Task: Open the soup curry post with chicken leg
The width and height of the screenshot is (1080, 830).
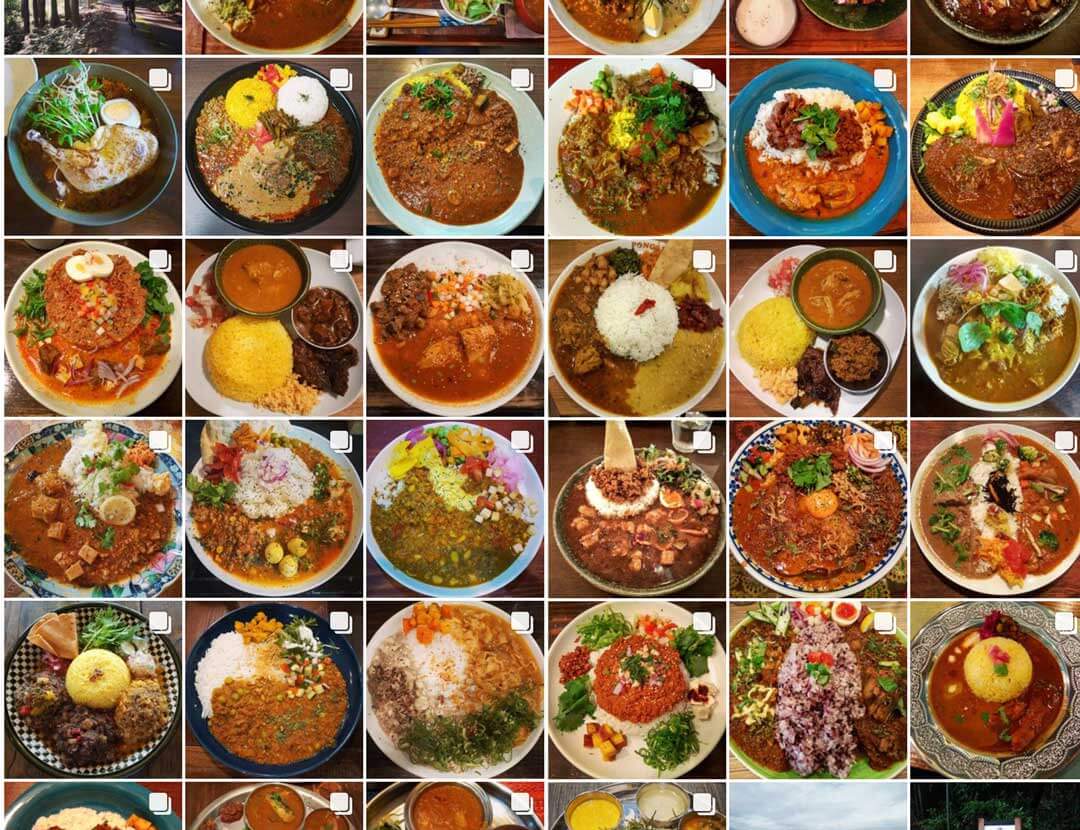Action: [x=93, y=146]
